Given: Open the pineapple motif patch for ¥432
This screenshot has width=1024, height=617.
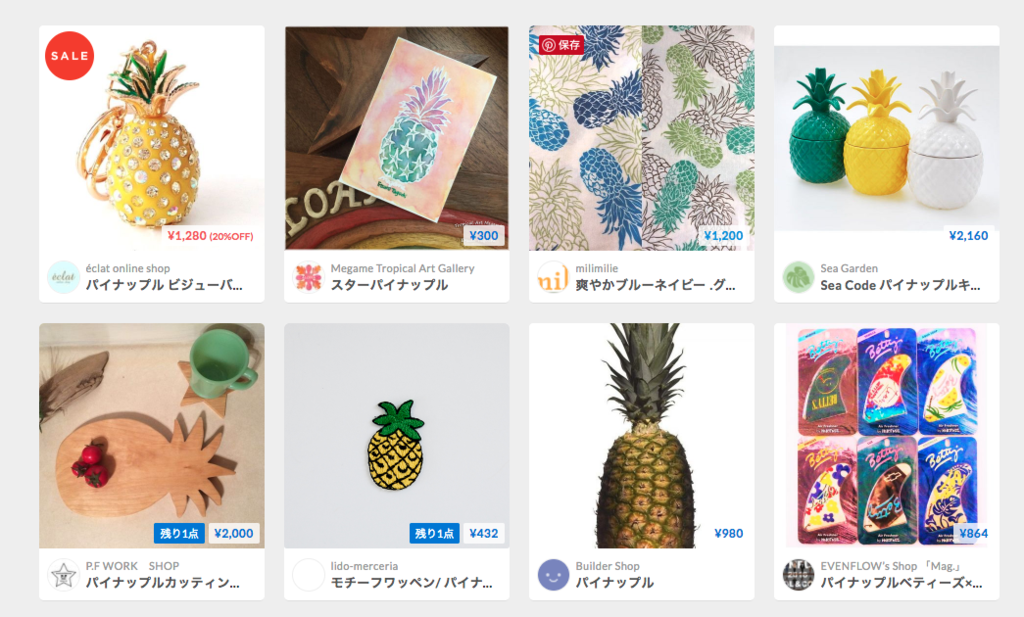Looking at the screenshot, I should (396, 435).
